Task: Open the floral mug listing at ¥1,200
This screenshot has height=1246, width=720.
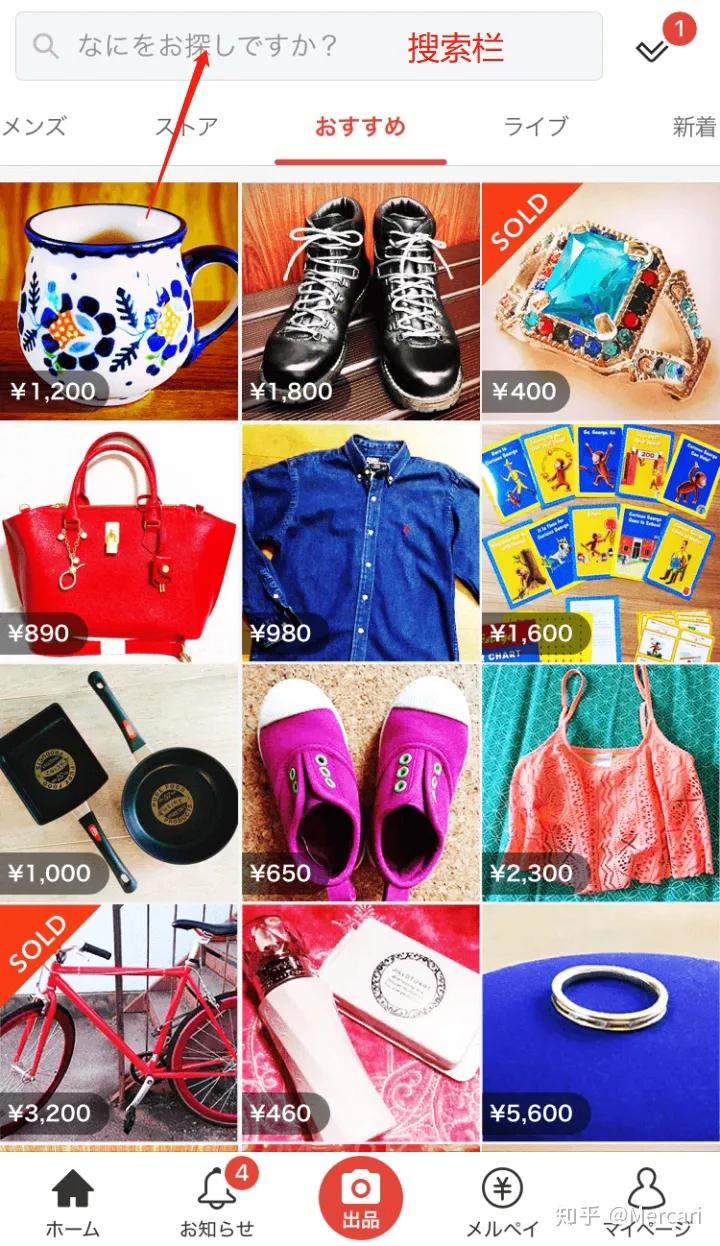Action: pos(119,300)
